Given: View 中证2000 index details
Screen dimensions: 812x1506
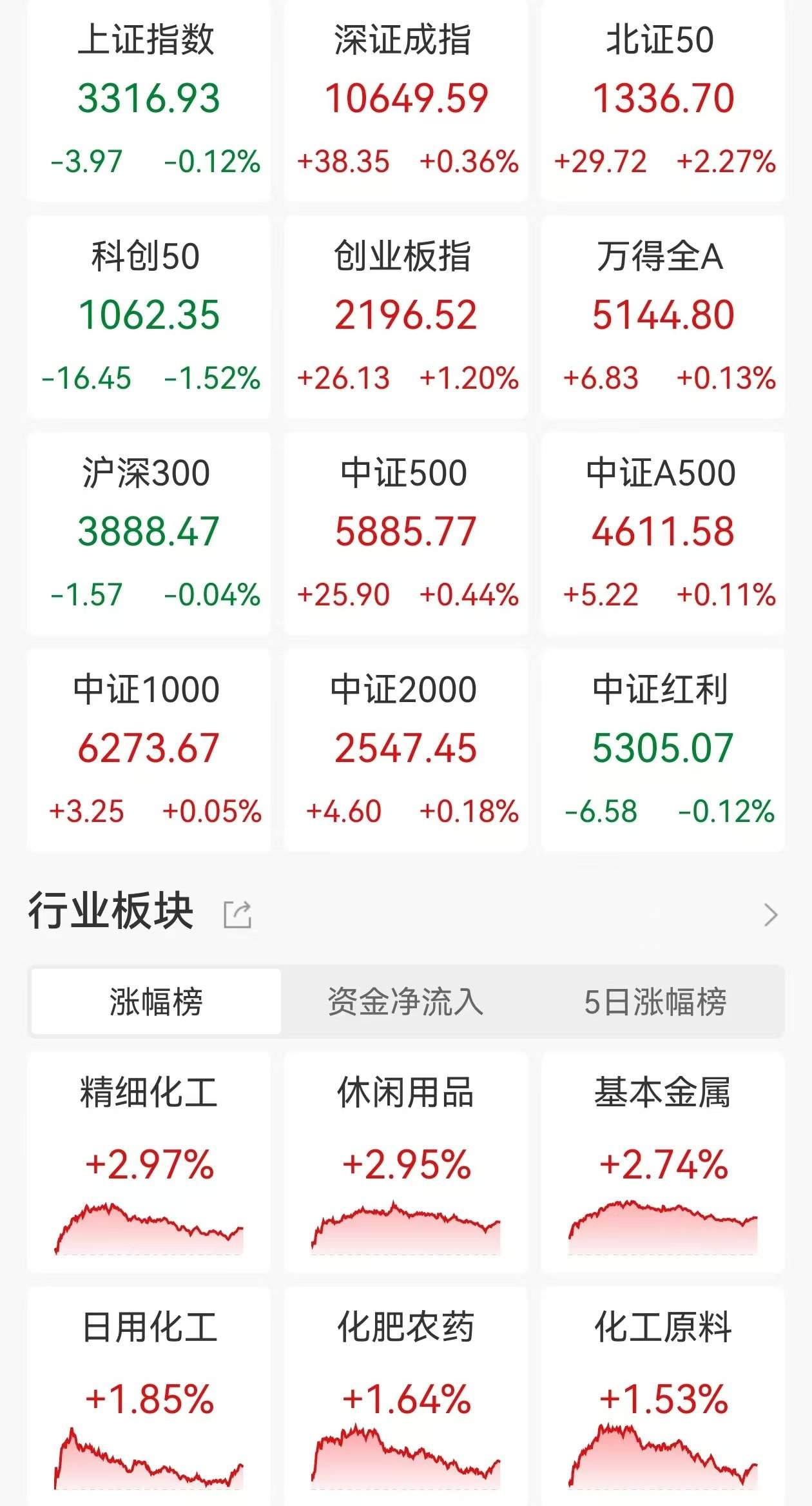Looking at the screenshot, I should [x=406, y=750].
